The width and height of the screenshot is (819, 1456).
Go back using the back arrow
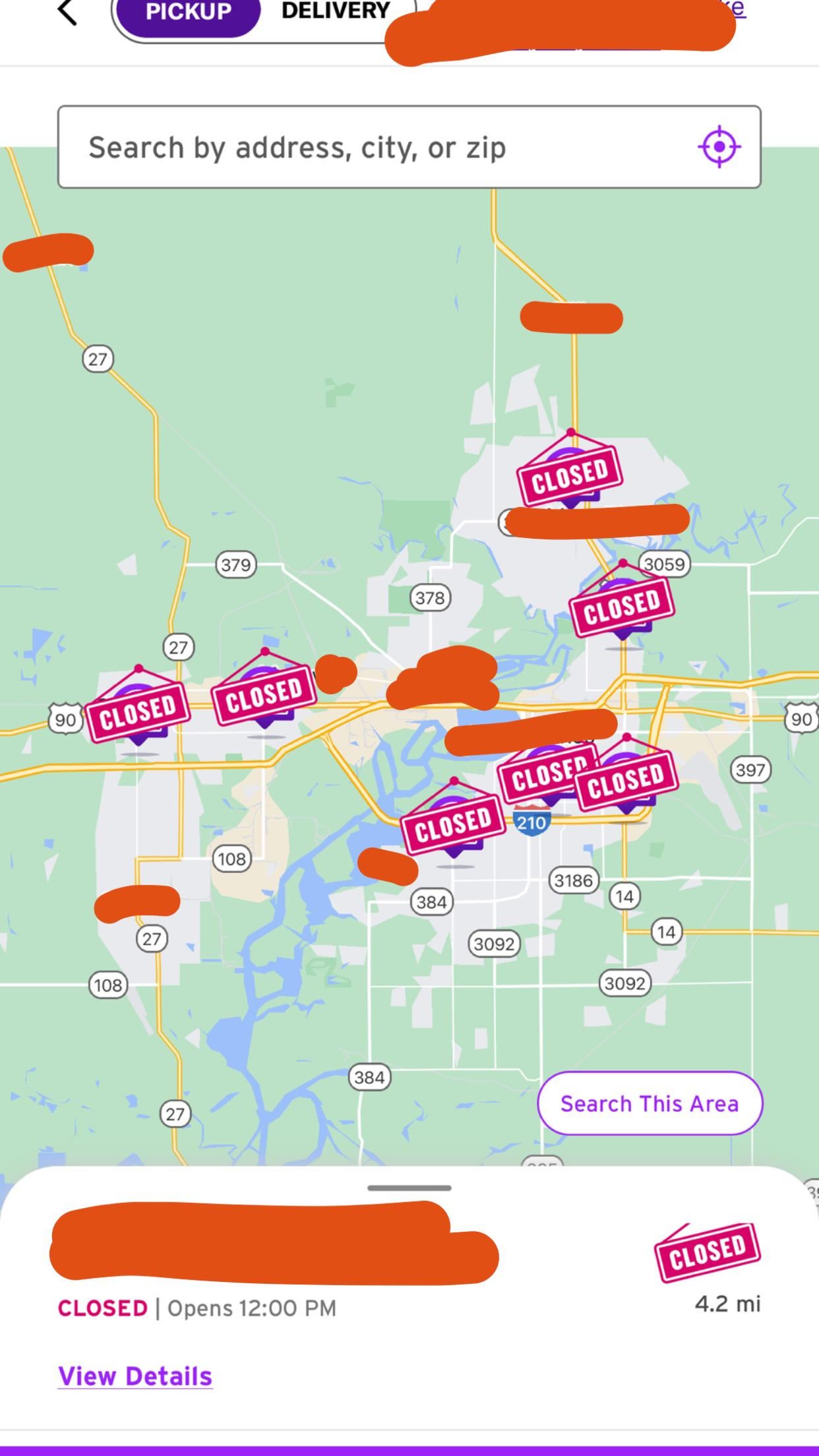[x=67, y=12]
